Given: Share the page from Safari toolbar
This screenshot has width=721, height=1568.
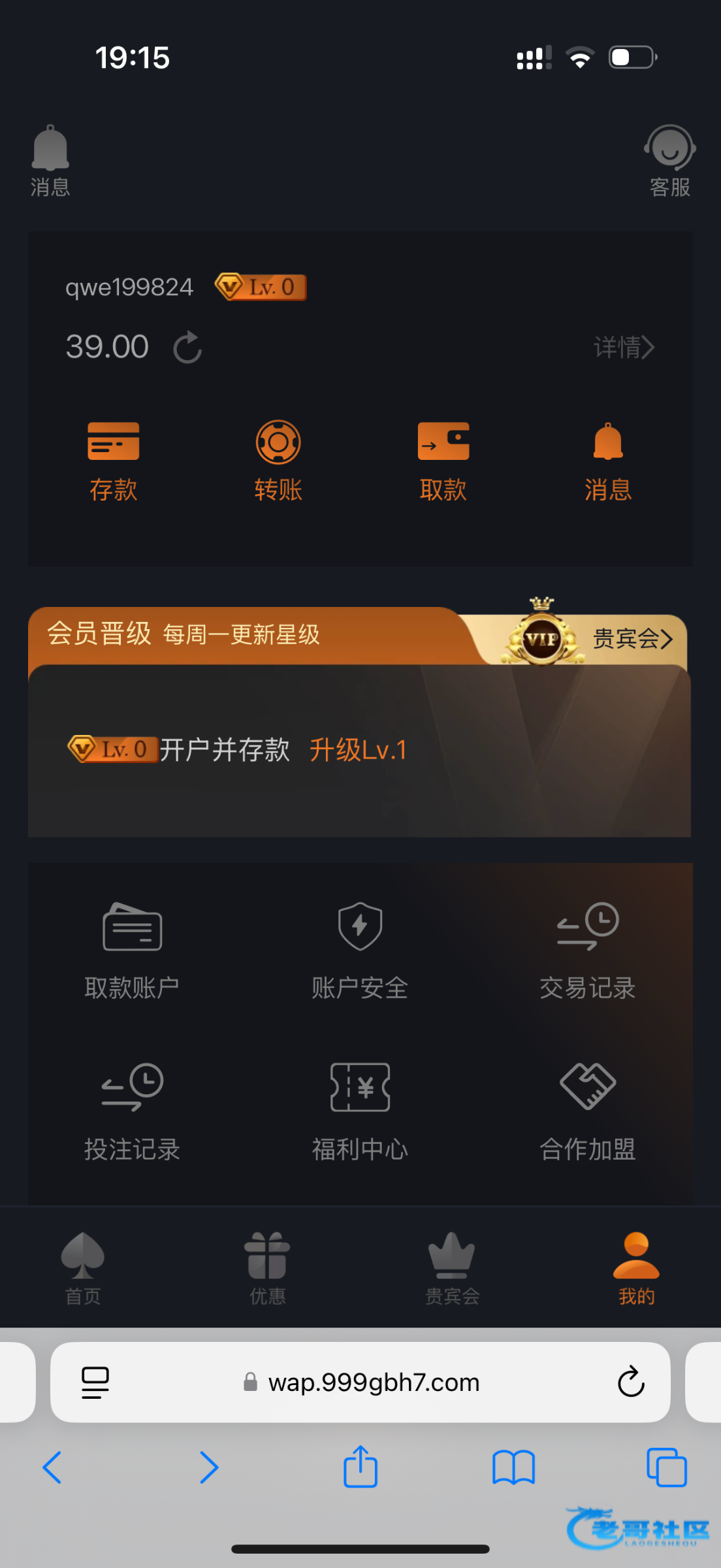Looking at the screenshot, I should (360, 1467).
